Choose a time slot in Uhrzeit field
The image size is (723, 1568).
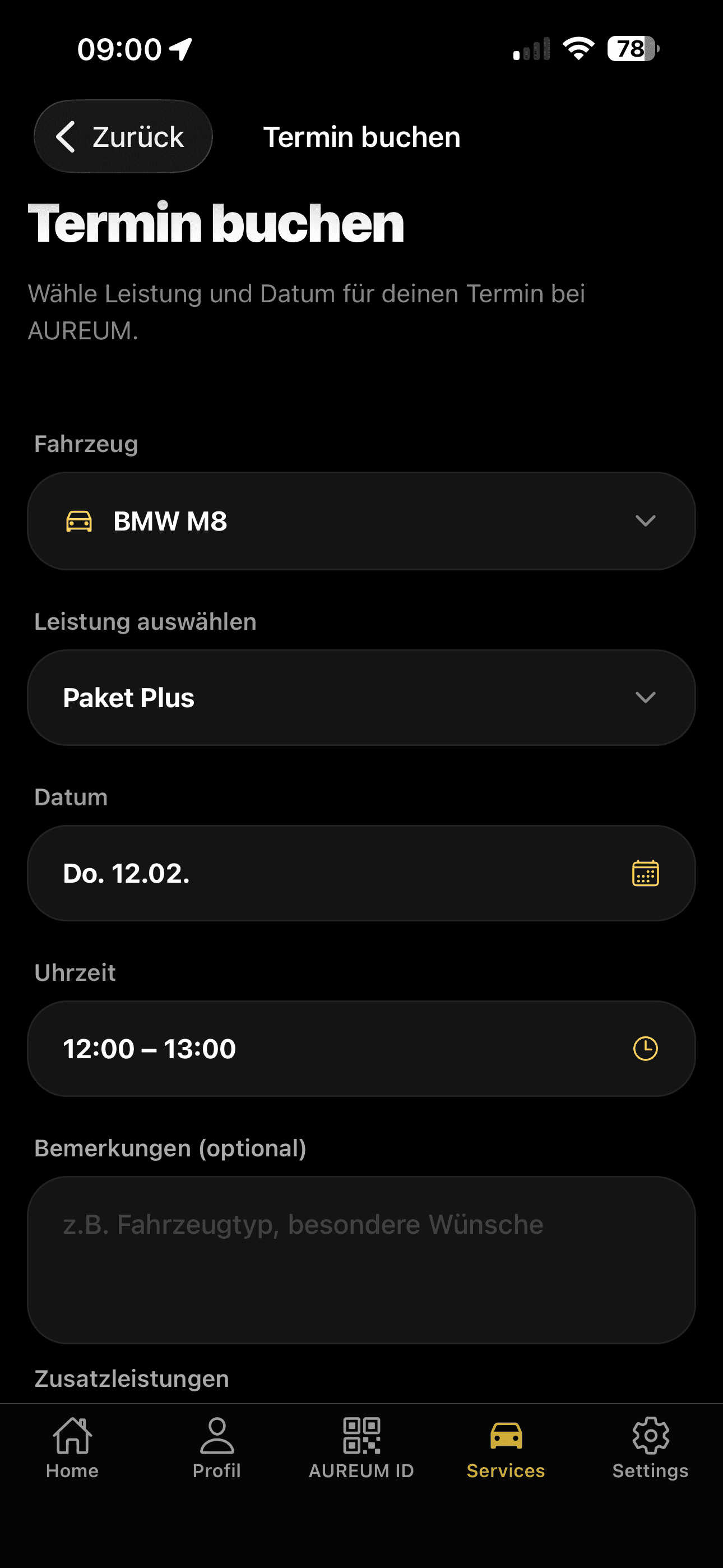point(361,1048)
